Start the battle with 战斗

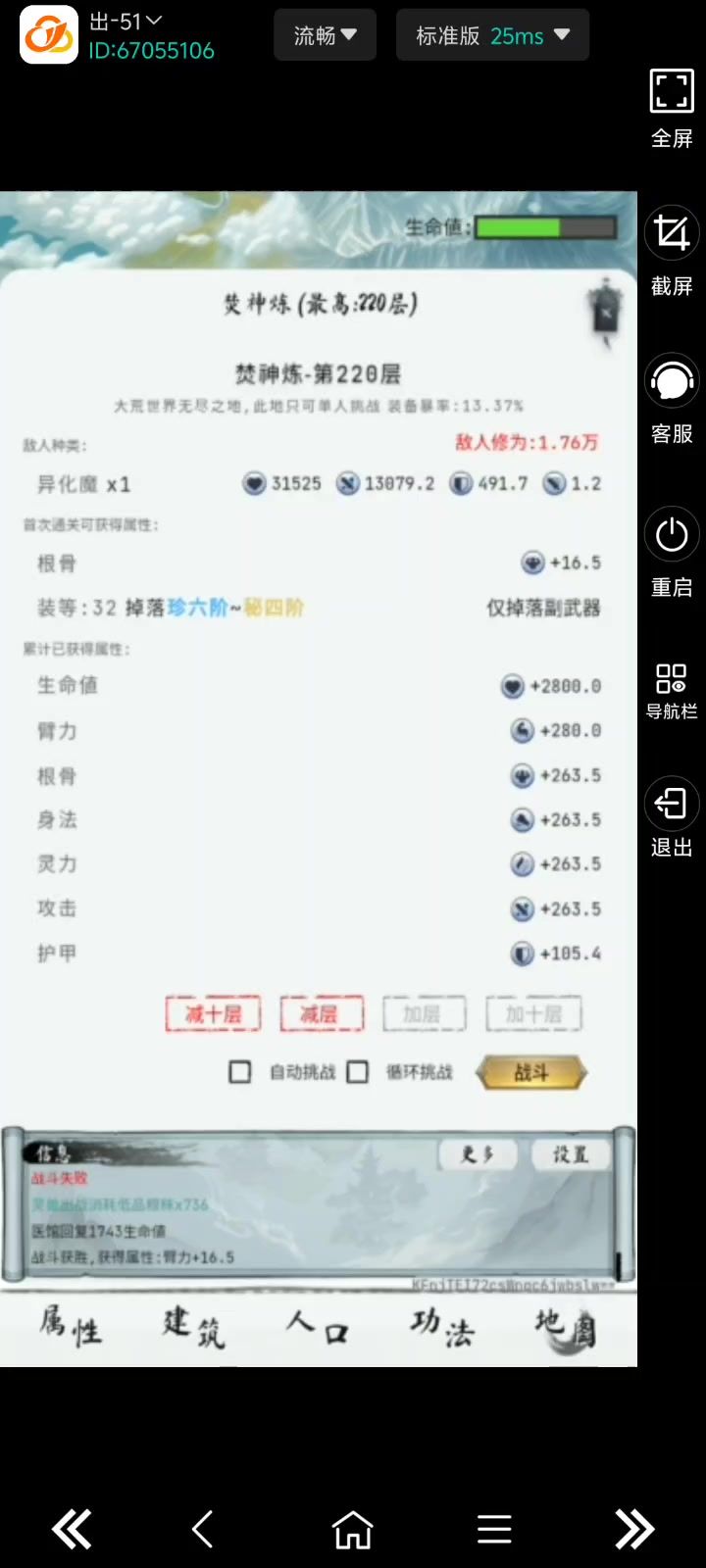[x=531, y=1073]
